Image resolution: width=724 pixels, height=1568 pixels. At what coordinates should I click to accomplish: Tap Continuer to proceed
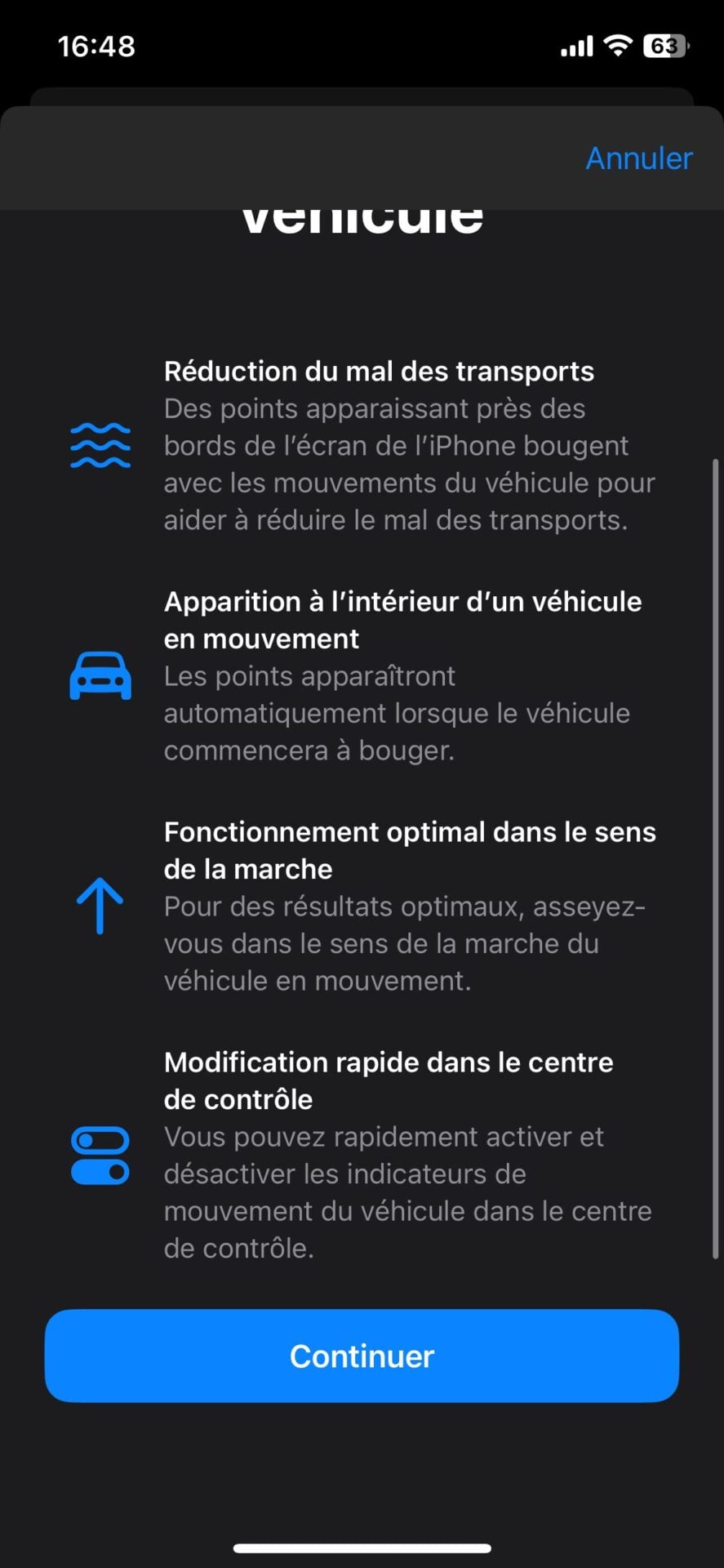[x=362, y=1356]
